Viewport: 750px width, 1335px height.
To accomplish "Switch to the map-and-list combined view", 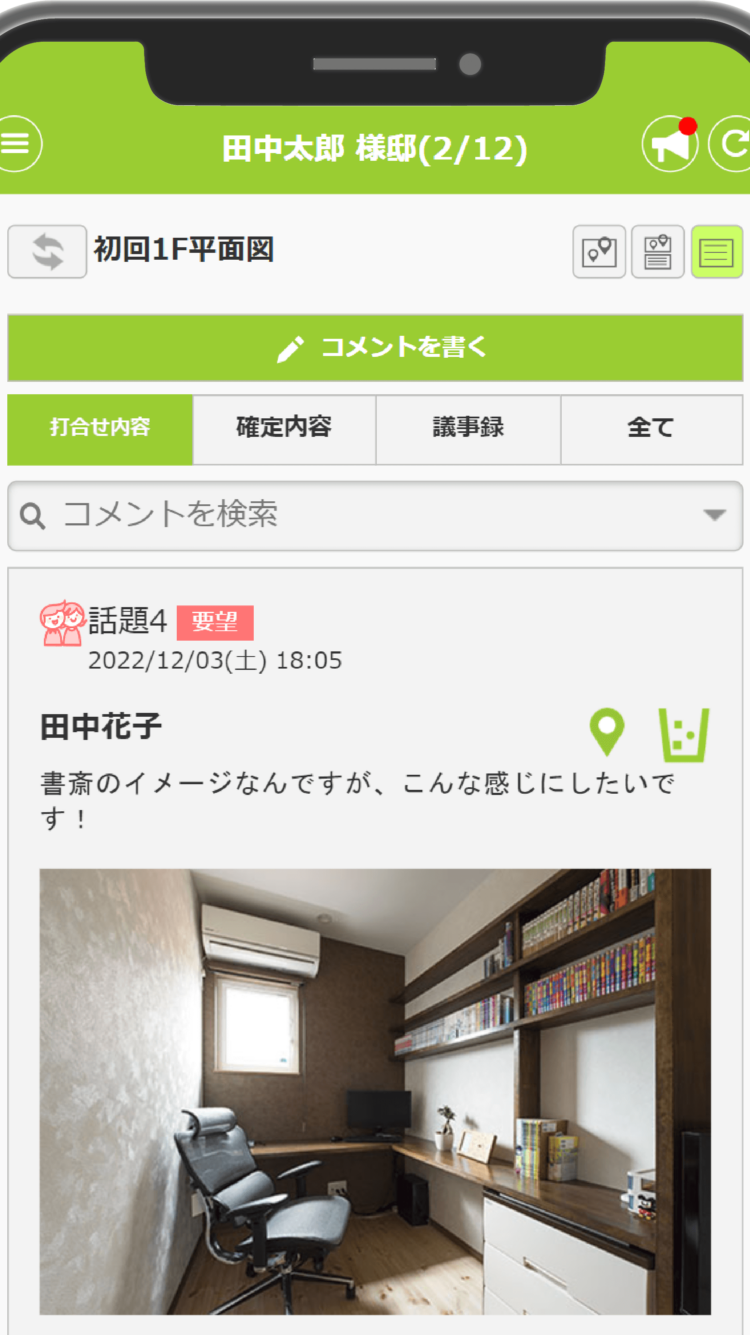I will point(657,252).
